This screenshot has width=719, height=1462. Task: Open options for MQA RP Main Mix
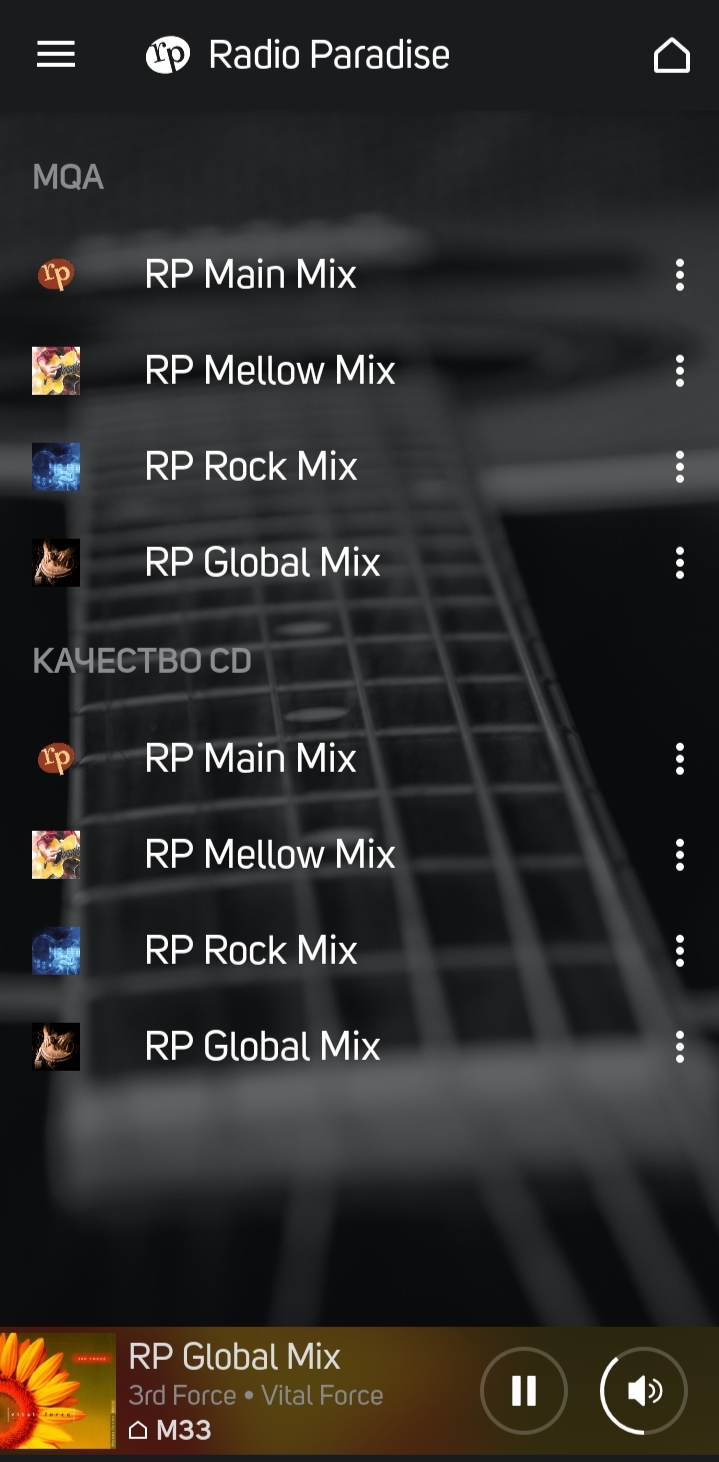click(679, 274)
